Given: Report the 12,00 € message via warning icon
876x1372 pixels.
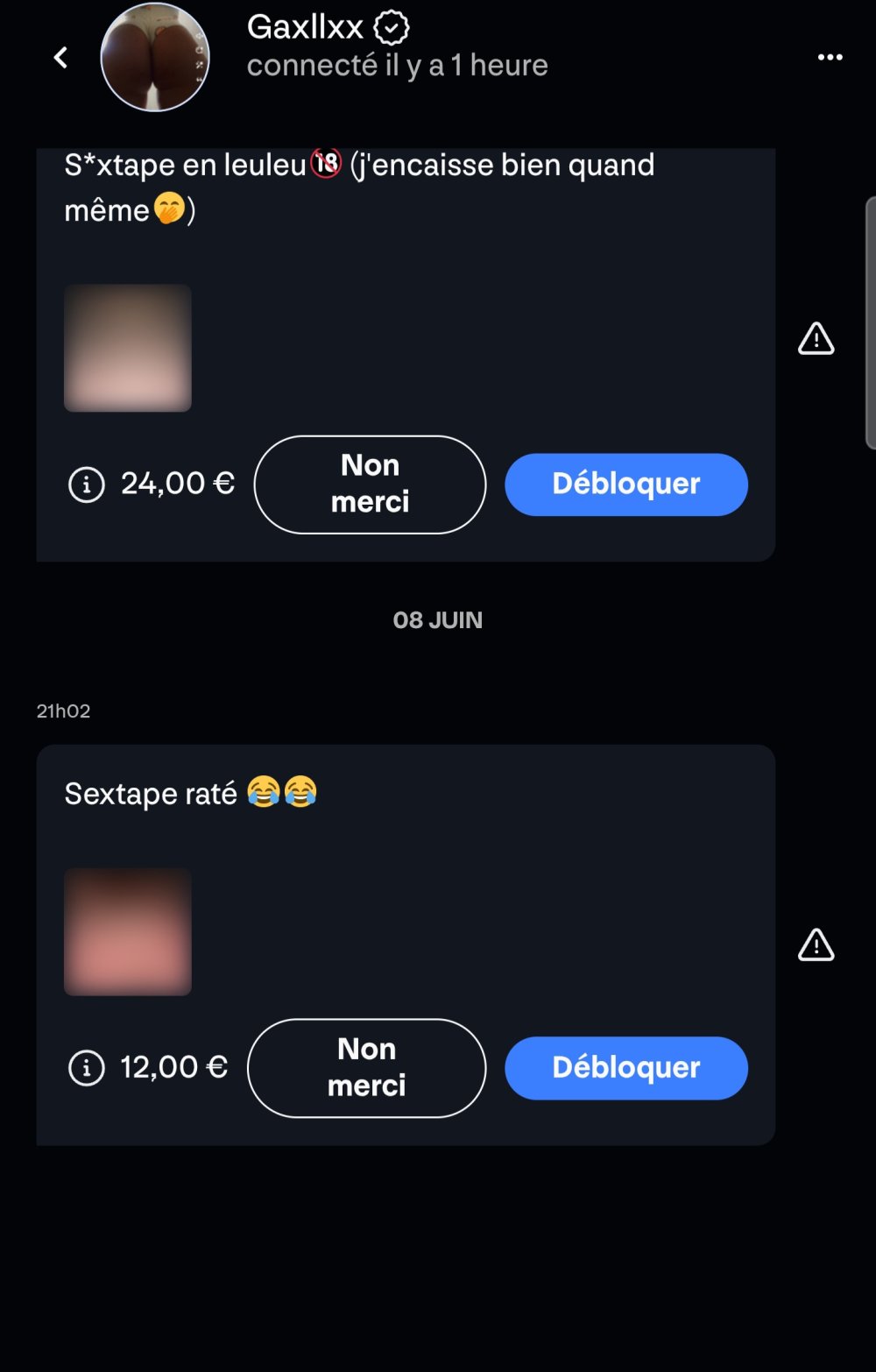Looking at the screenshot, I should click(816, 945).
